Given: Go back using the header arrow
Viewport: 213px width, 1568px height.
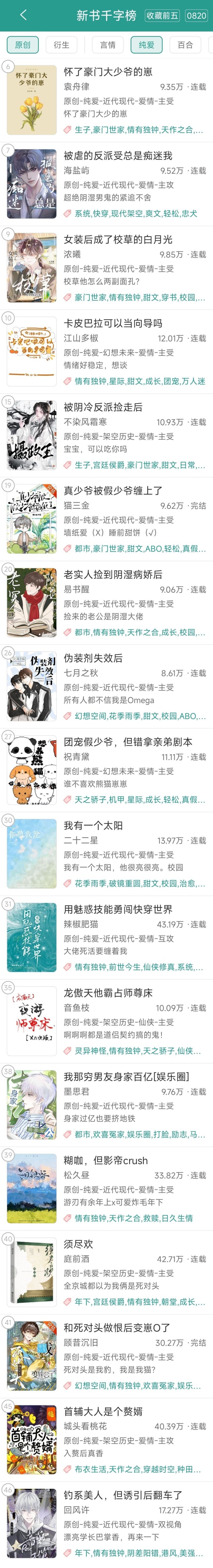Looking at the screenshot, I should [x=23, y=15].
